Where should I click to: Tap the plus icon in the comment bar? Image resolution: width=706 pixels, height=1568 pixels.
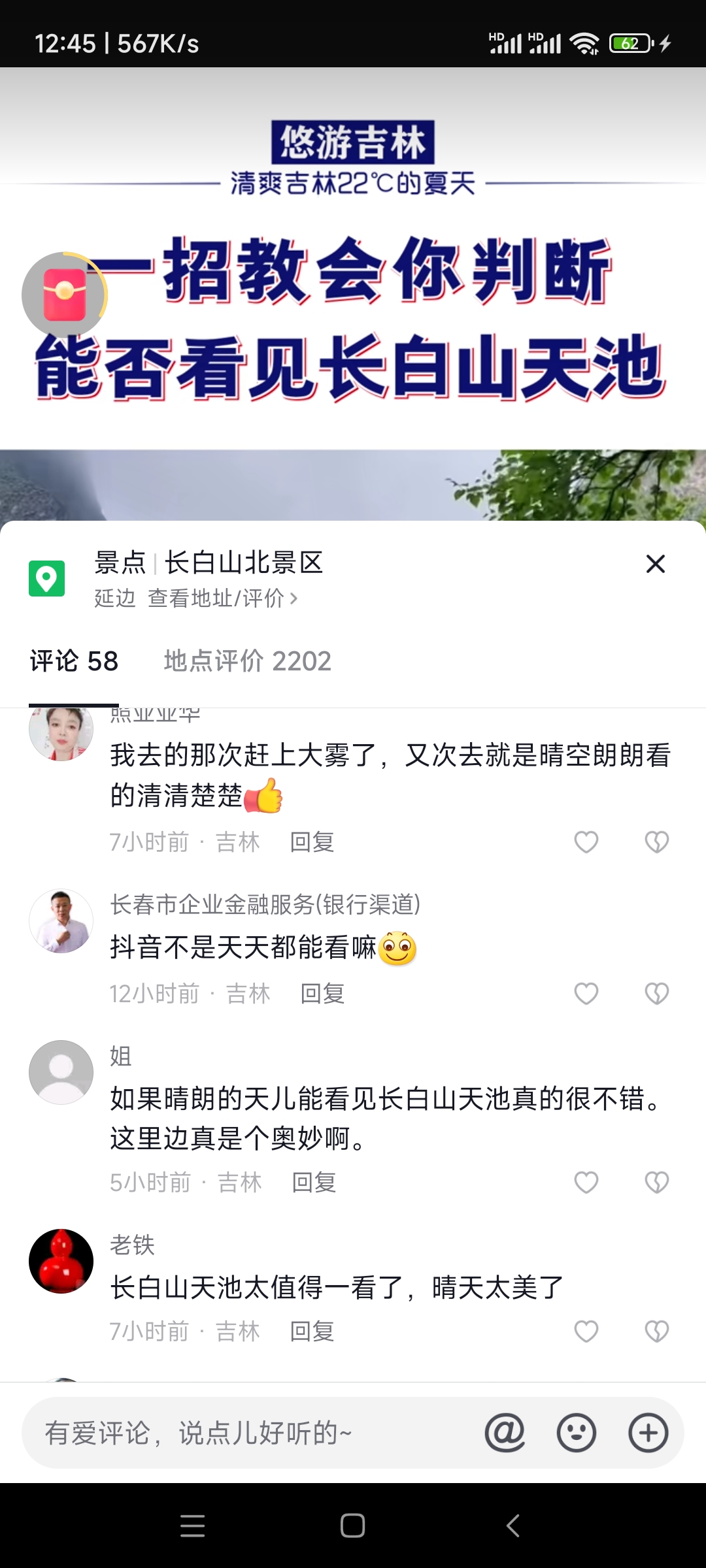(x=648, y=1431)
